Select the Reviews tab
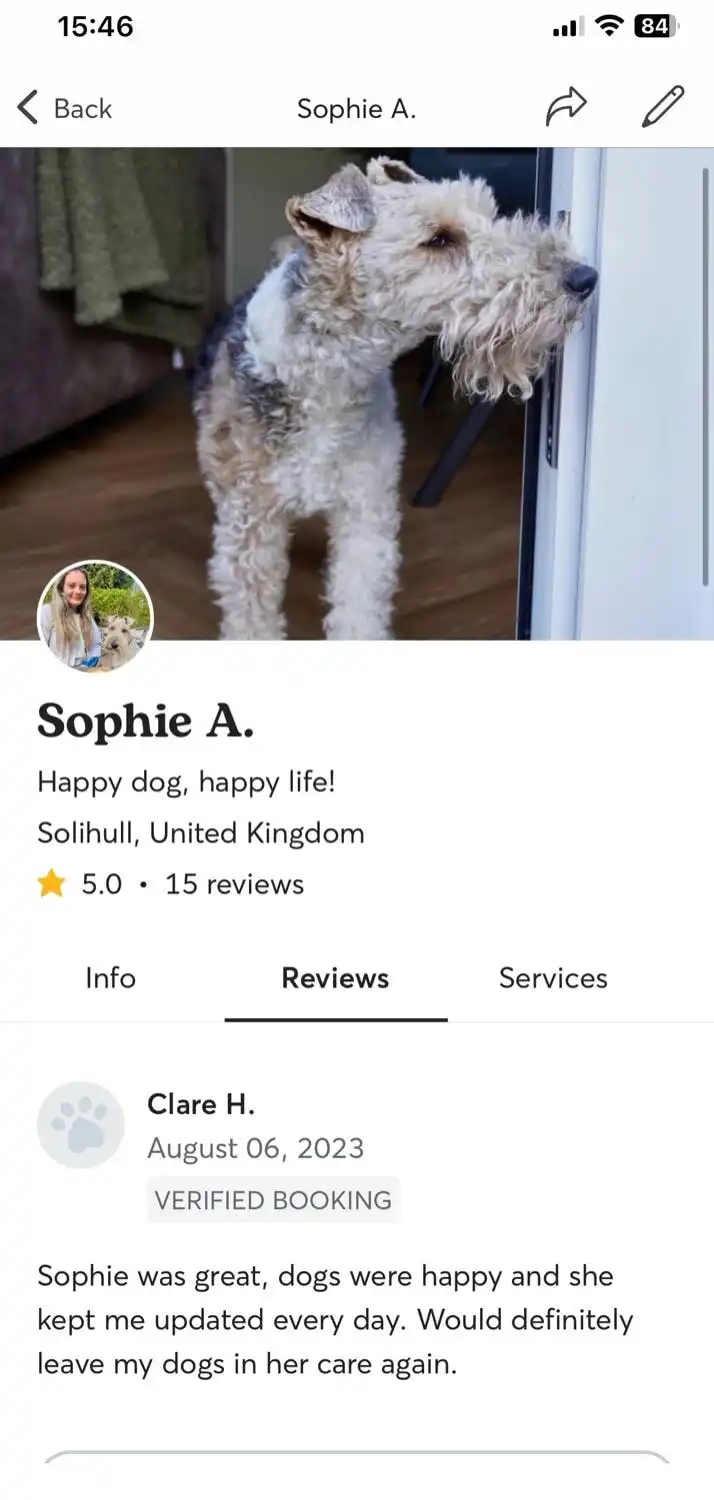This screenshot has height=1500, width=714. tap(335, 978)
